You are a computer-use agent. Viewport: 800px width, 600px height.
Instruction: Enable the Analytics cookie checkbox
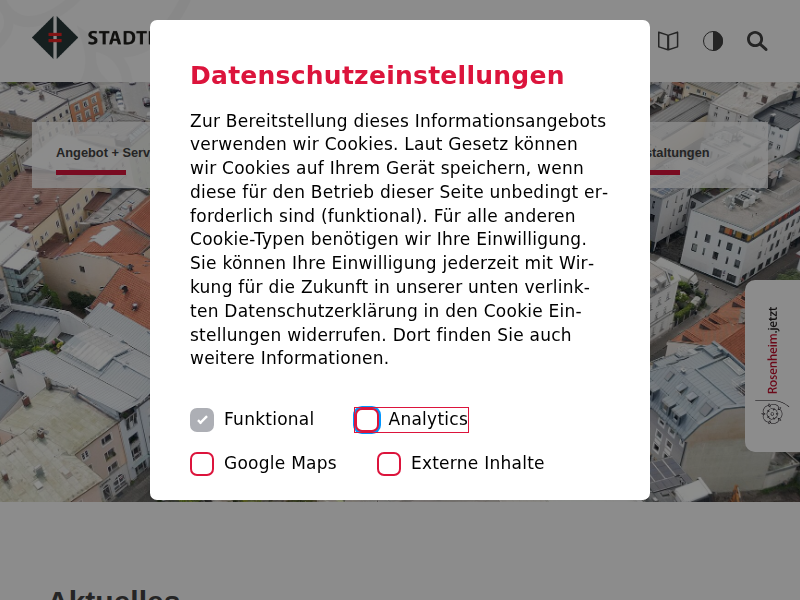(367, 420)
